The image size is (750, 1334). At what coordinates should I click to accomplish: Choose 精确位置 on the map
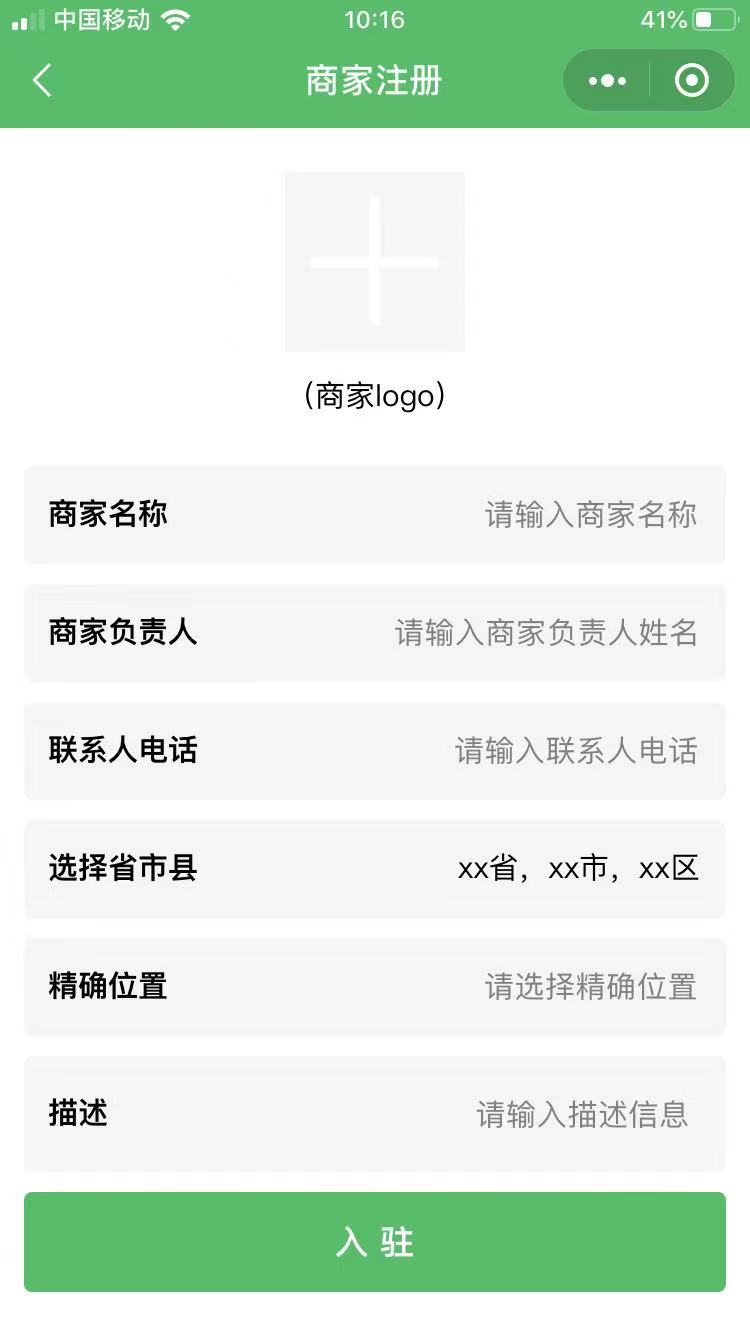click(375, 986)
